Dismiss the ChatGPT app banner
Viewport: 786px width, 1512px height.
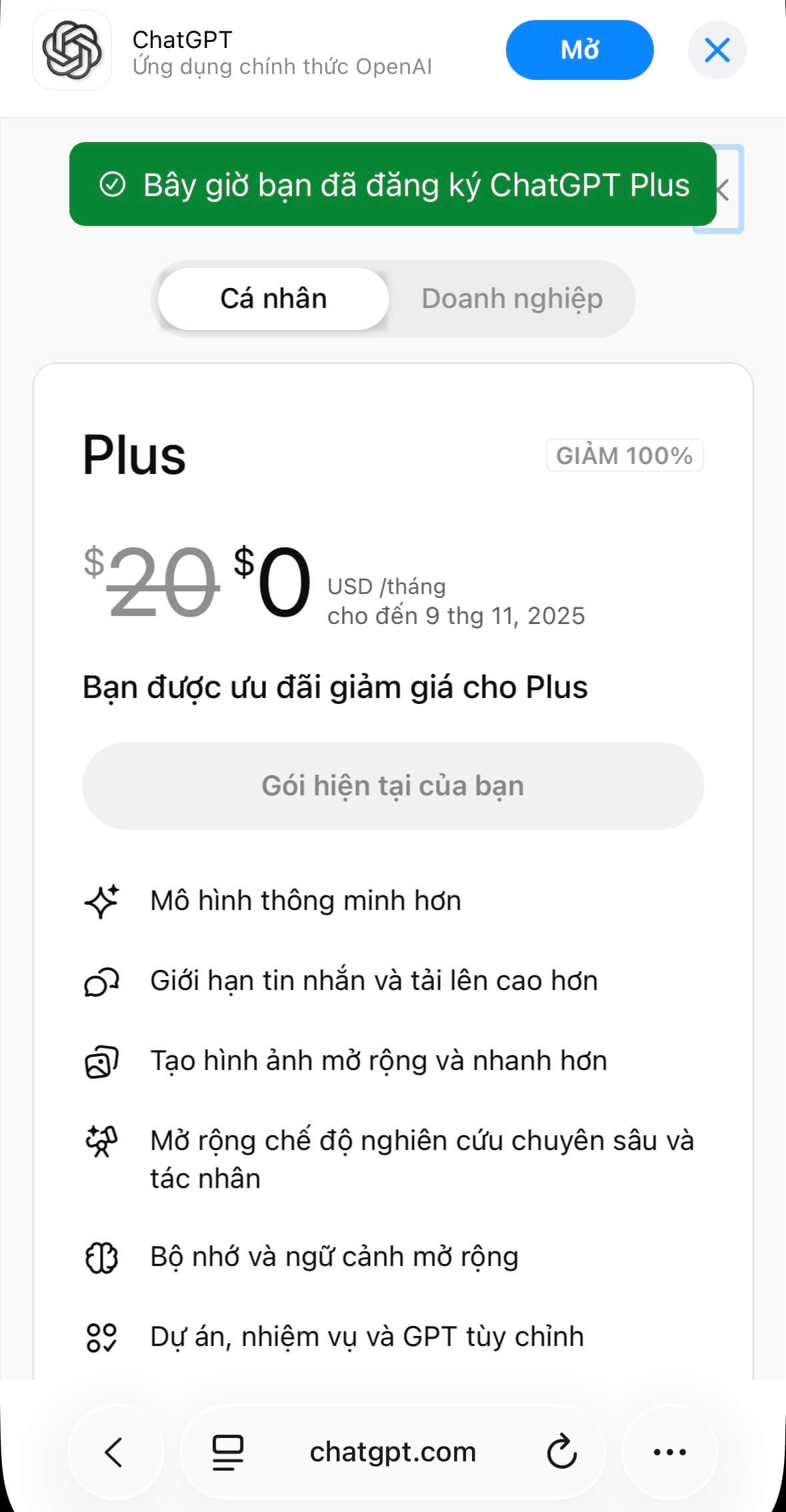pyautogui.click(x=717, y=50)
